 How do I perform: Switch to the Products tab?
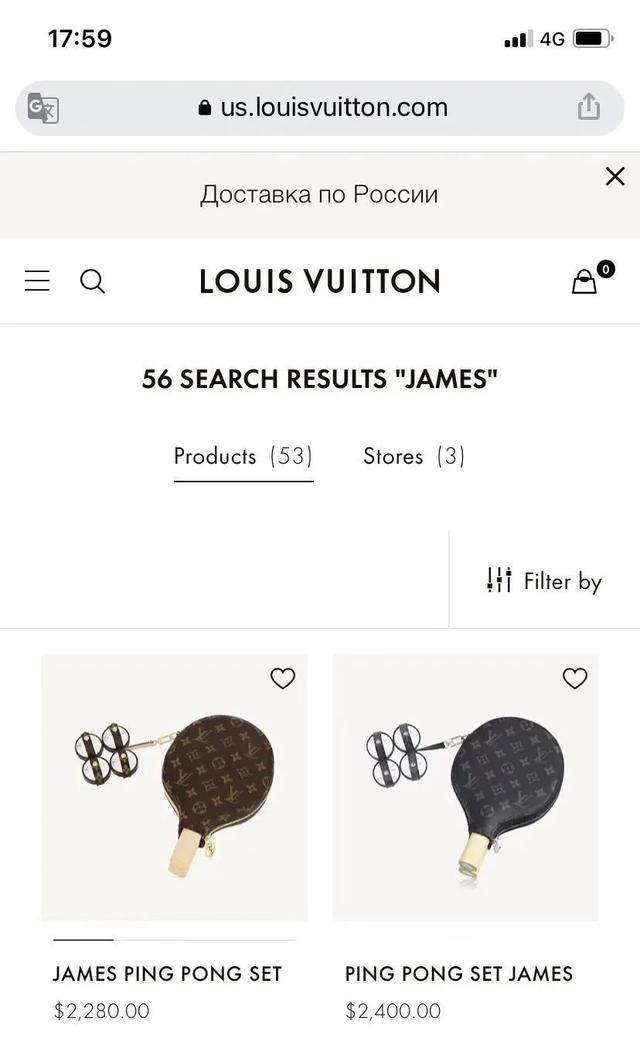[x=243, y=457]
